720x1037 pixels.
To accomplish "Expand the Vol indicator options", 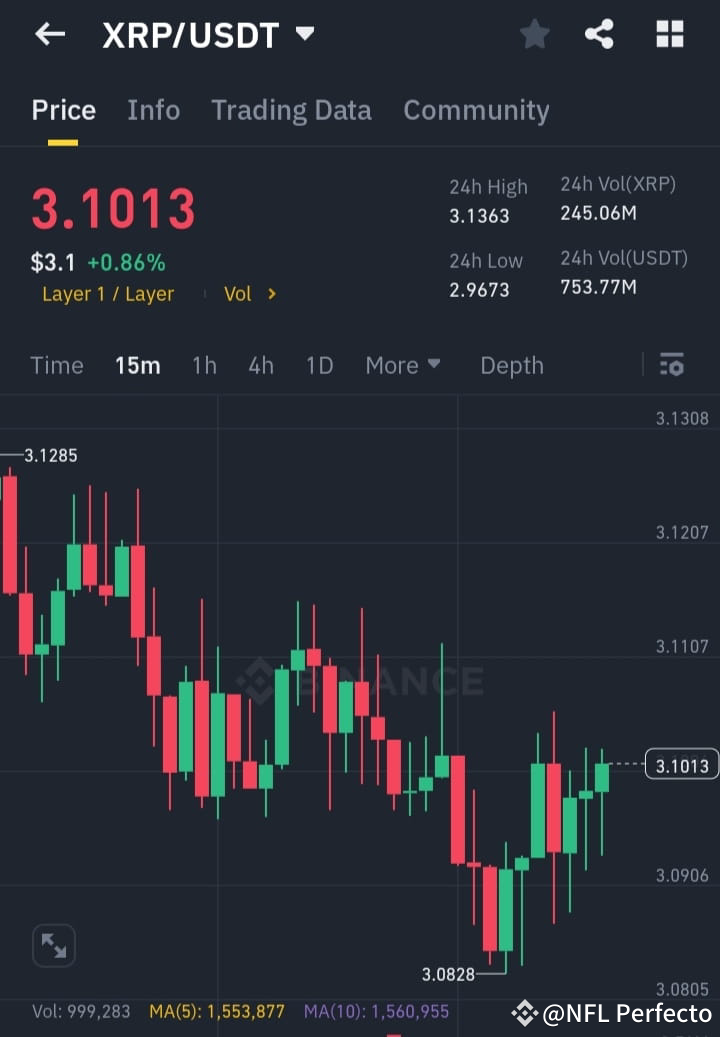I will [x=248, y=294].
